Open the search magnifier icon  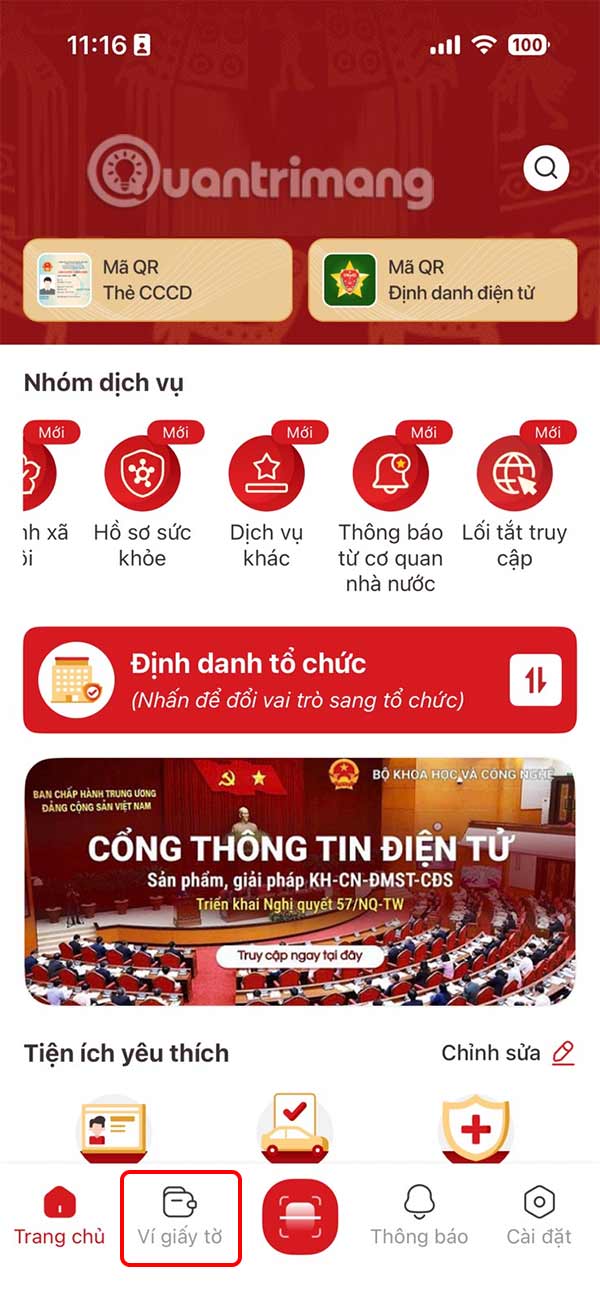546,168
